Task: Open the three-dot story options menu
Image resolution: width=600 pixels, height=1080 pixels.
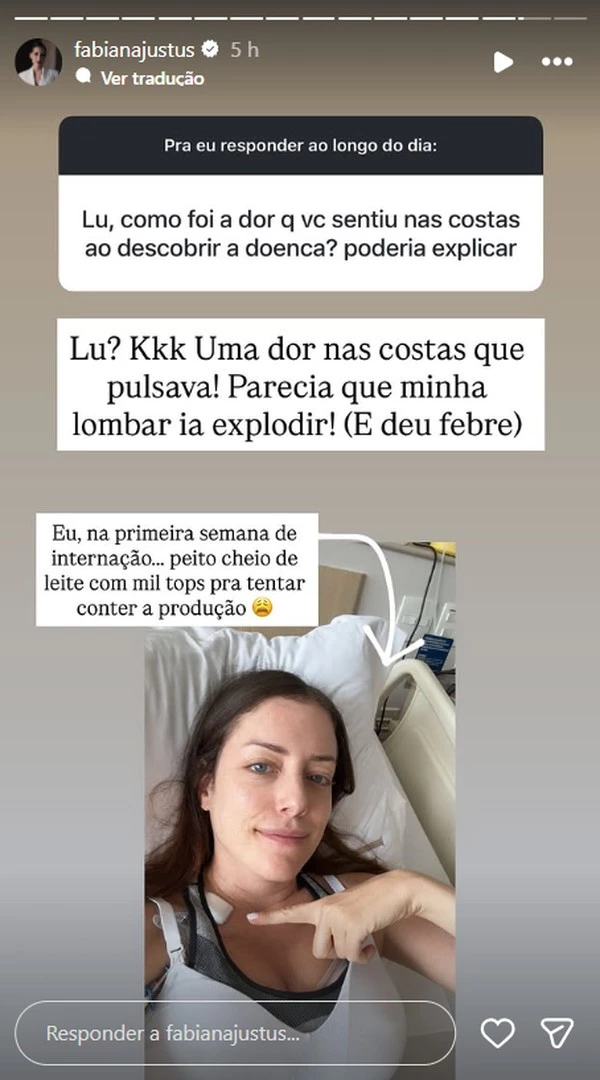Action: [557, 62]
